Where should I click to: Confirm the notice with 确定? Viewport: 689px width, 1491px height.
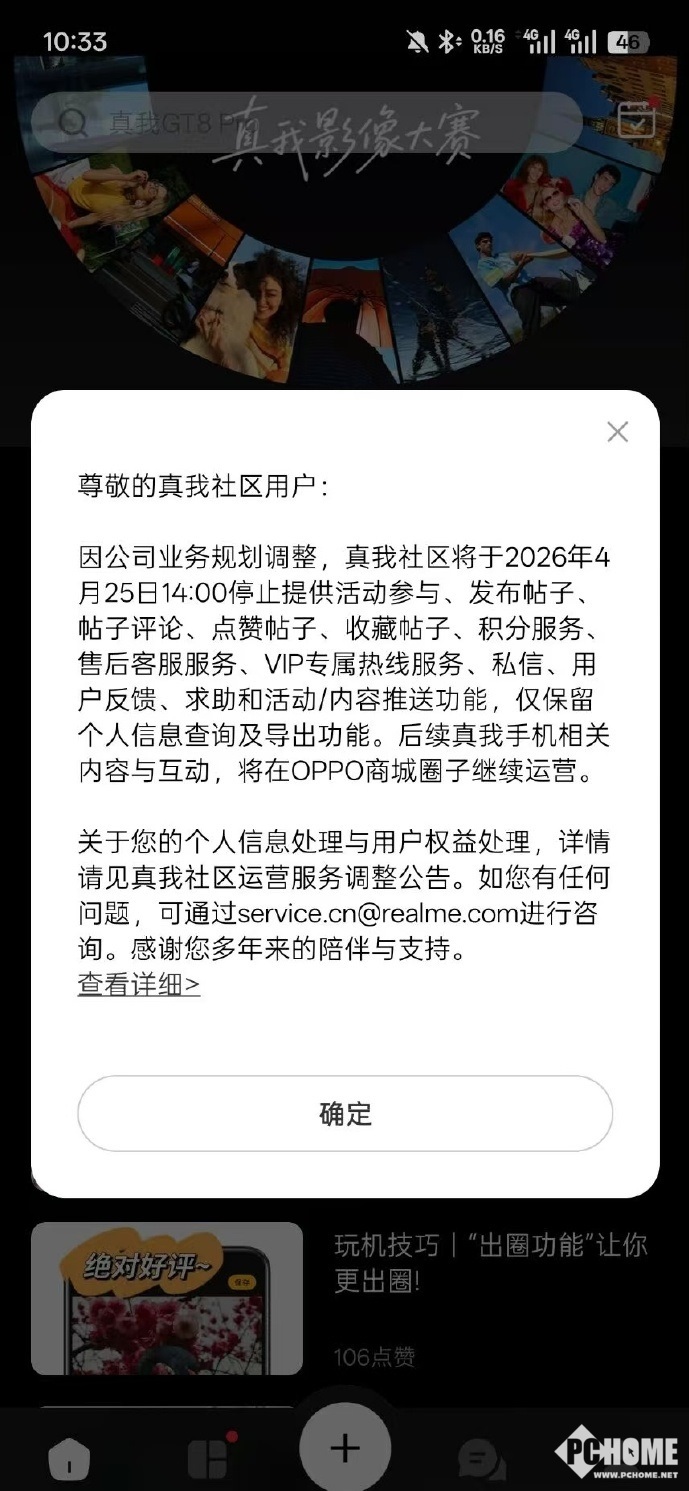coord(345,1113)
